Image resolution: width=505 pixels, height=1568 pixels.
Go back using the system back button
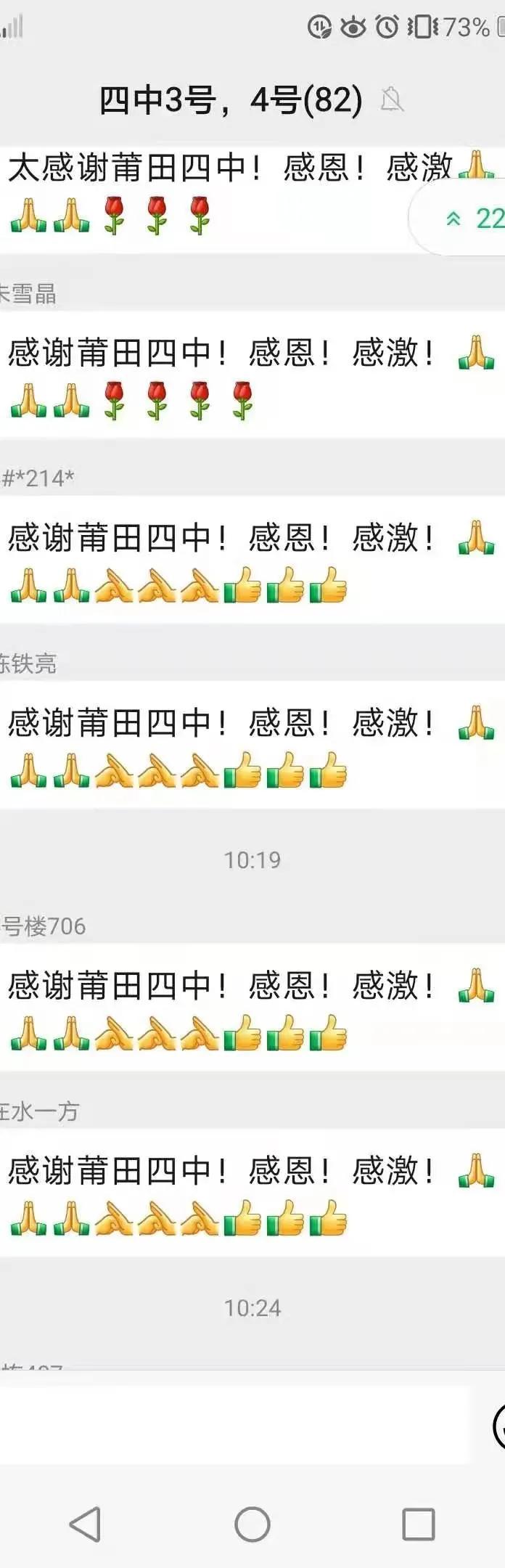pyautogui.click(x=85, y=1524)
